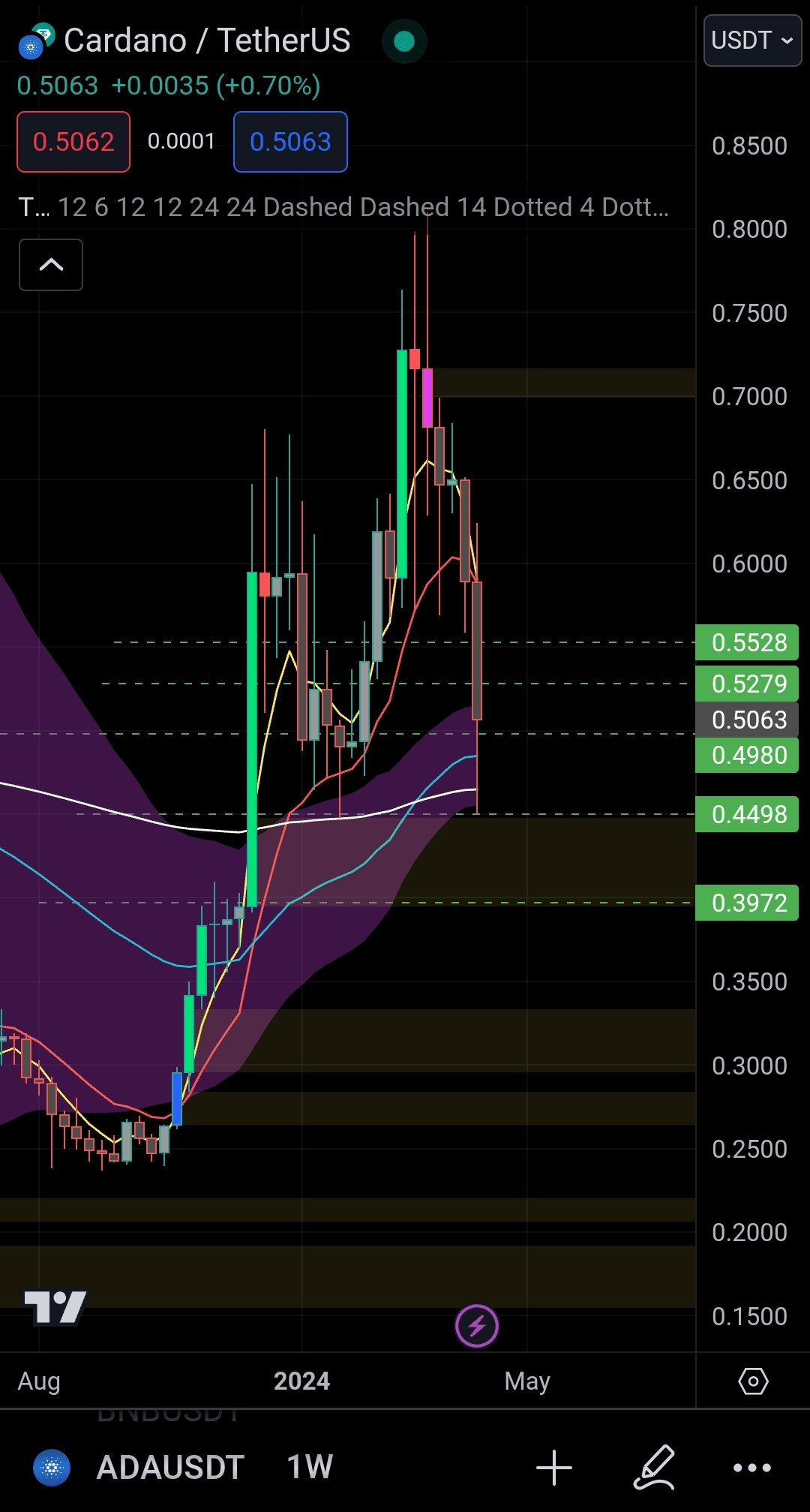Open the three-dot more menu
The image size is (810, 1512).
[752, 1468]
